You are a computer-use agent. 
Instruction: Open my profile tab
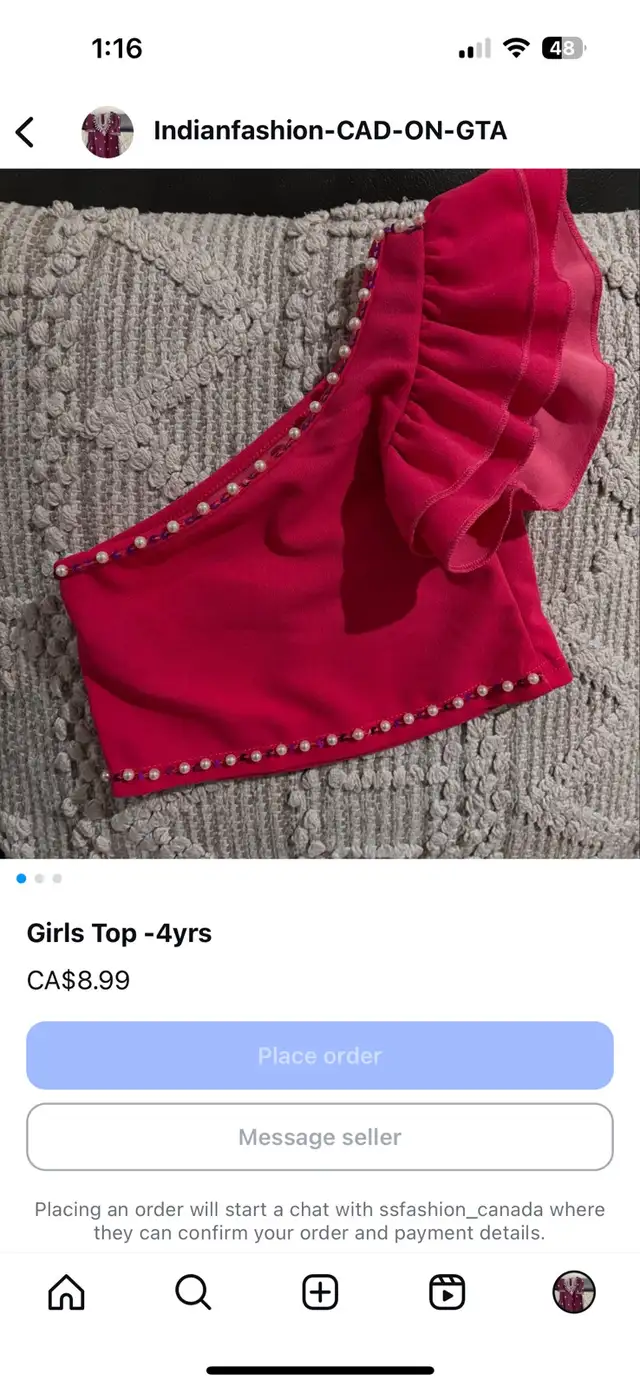574,1293
